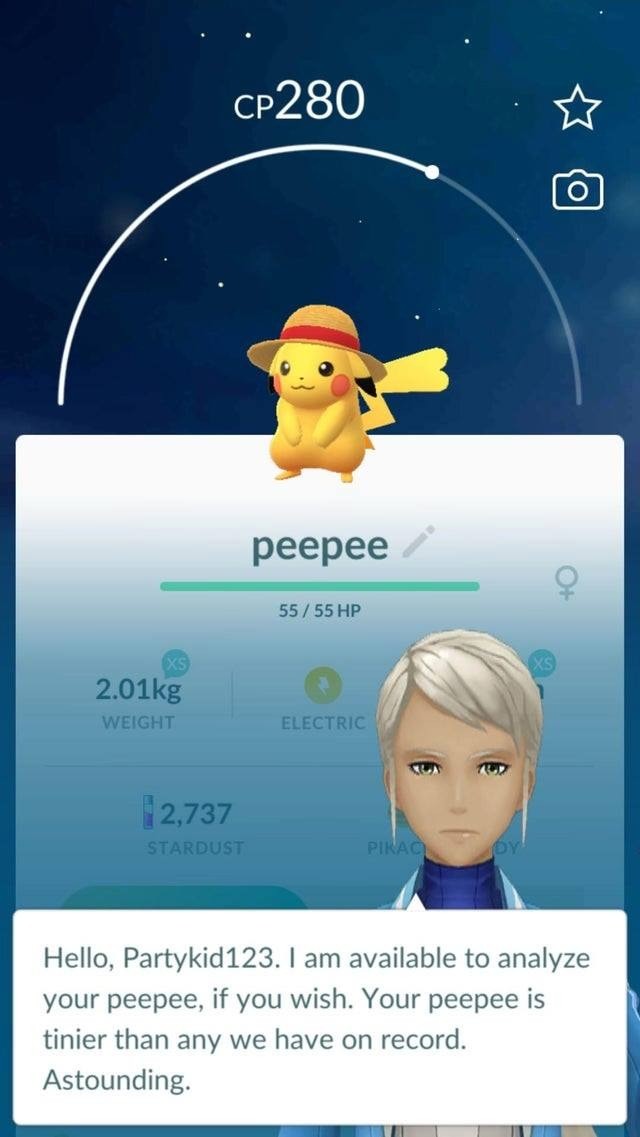Image resolution: width=640 pixels, height=1137 pixels.
Task: Edit the nickname peepee with pencil
Action: [x=414, y=544]
